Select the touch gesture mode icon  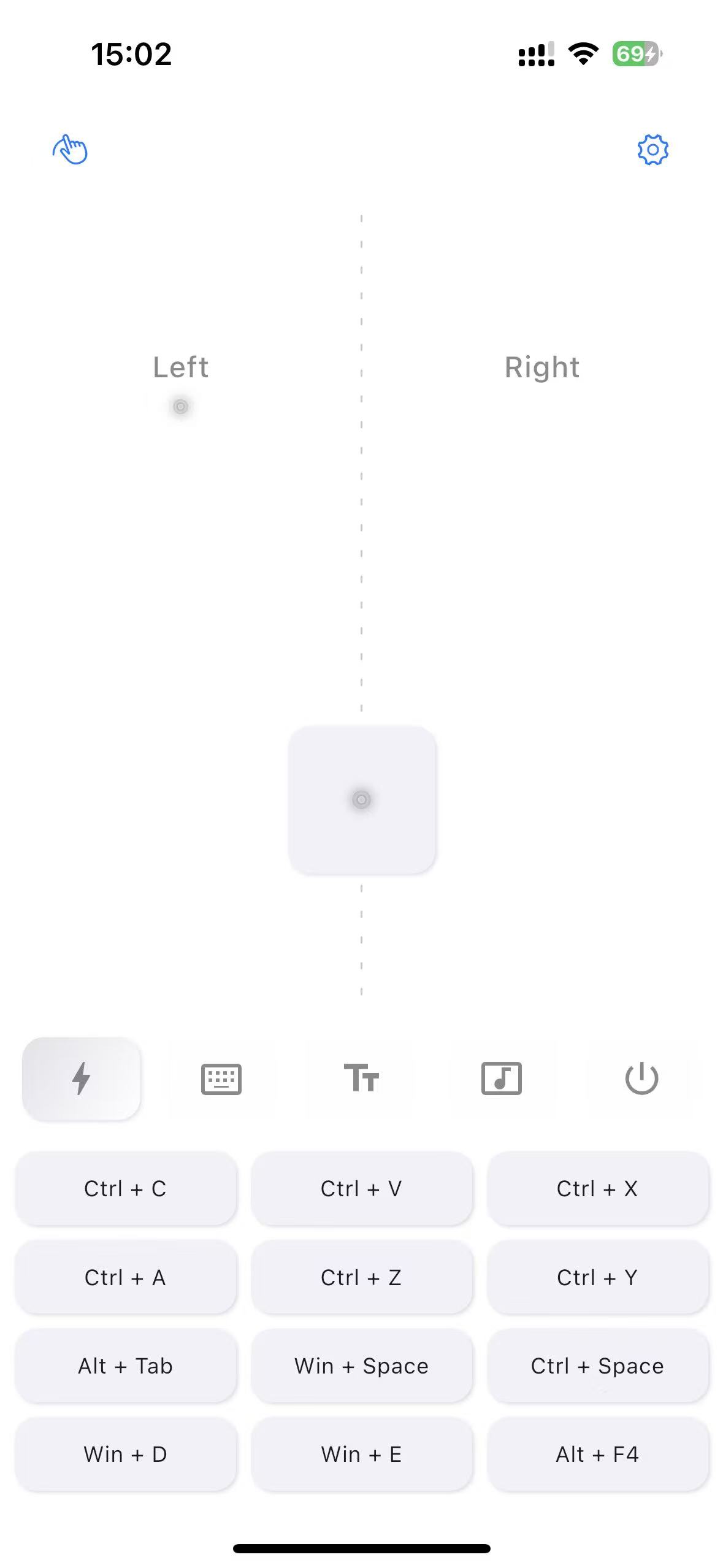(x=69, y=149)
